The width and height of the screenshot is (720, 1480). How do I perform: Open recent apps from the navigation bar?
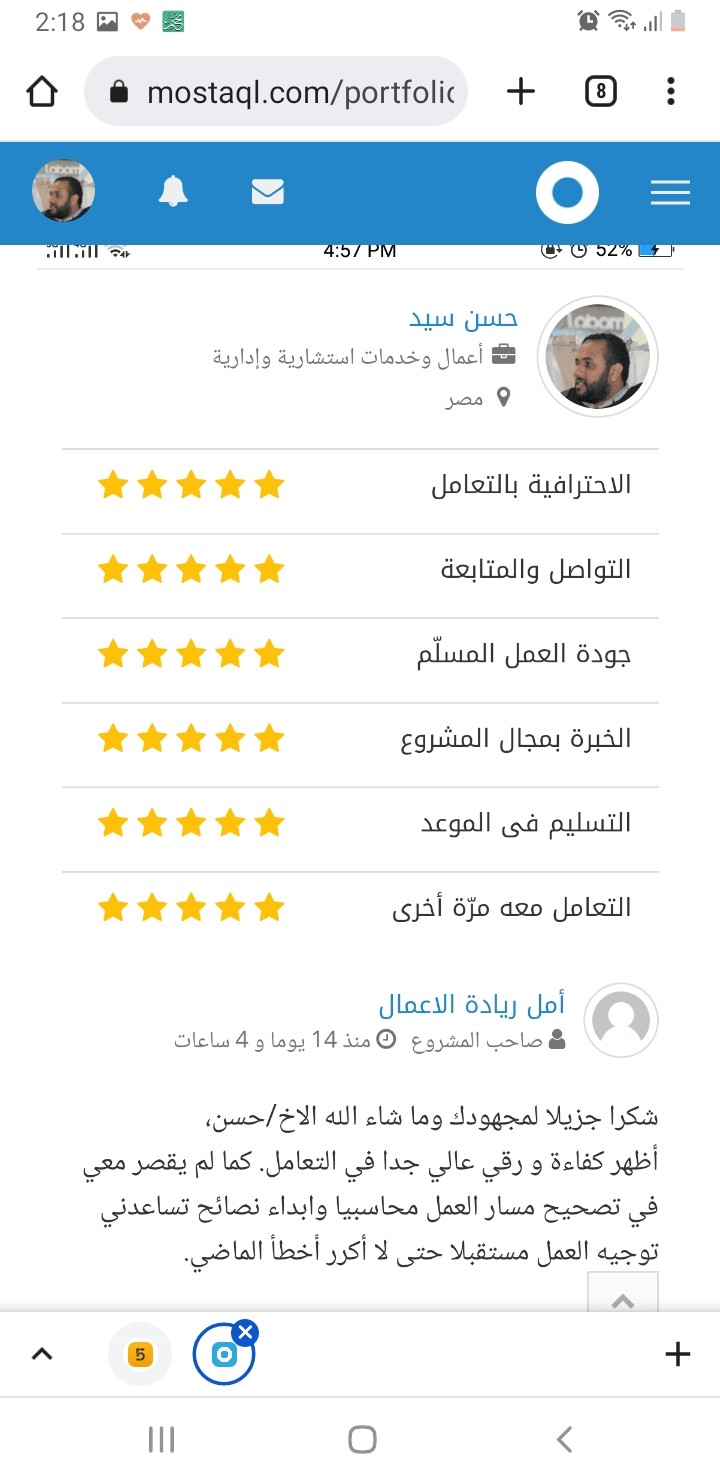161,1440
